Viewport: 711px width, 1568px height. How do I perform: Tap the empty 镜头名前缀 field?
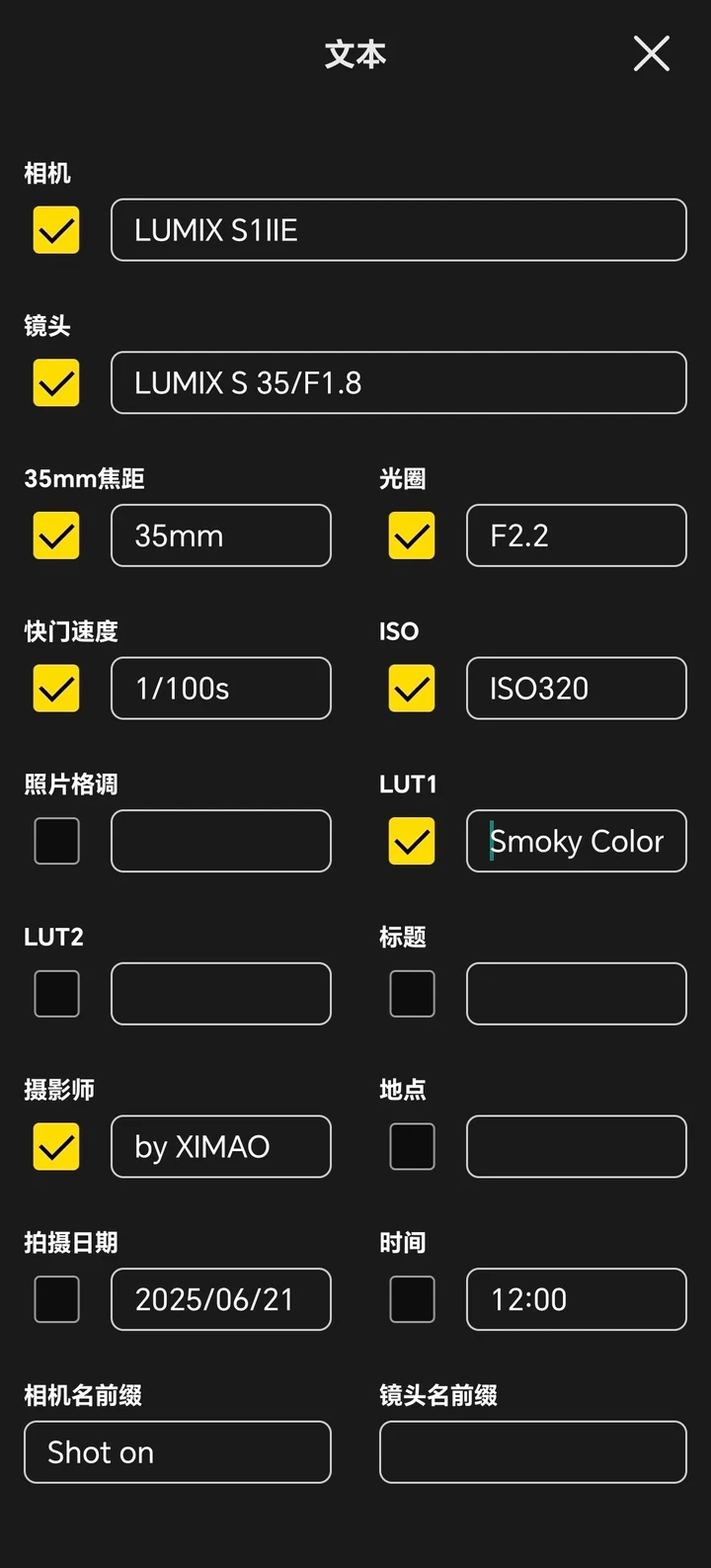click(532, 1451)
